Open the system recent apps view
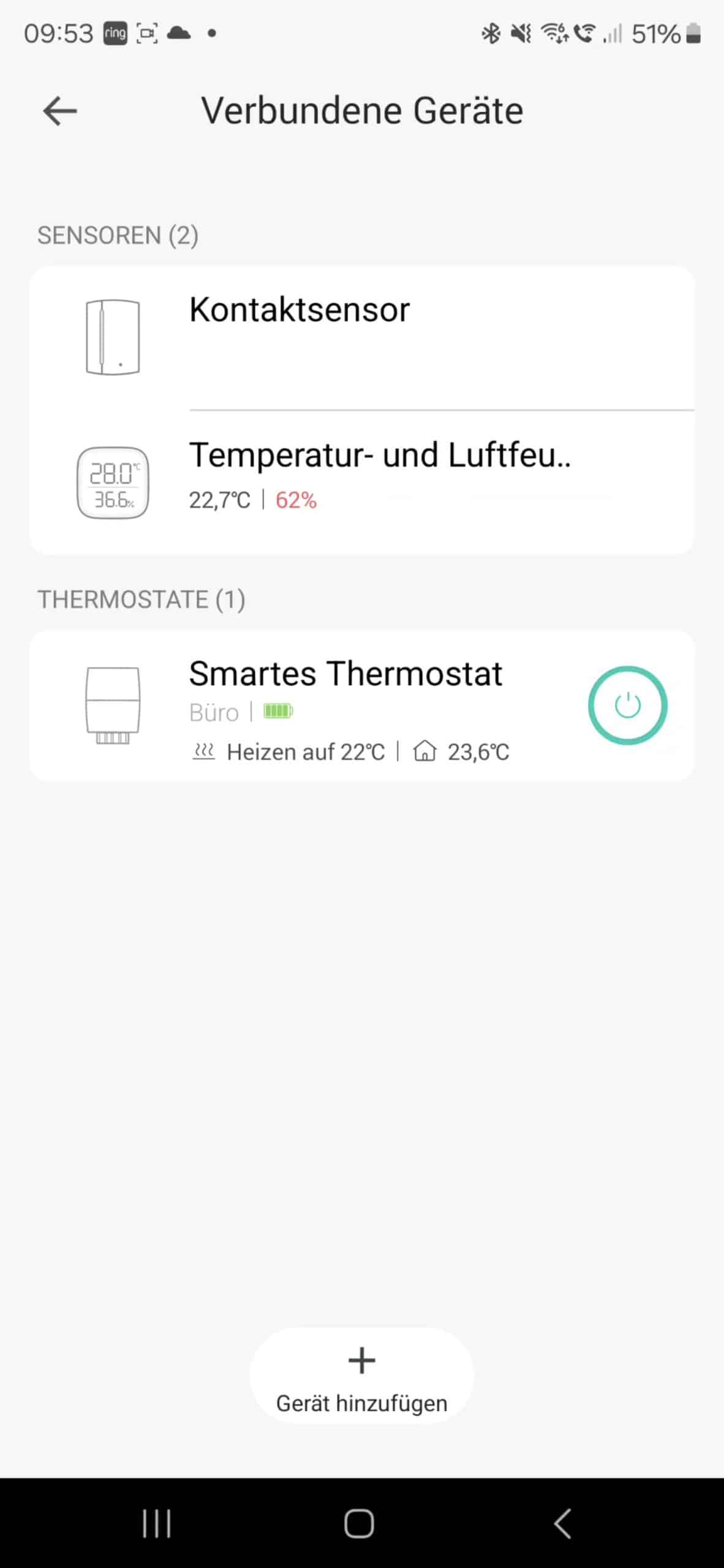 click(x=156, y=1523)
